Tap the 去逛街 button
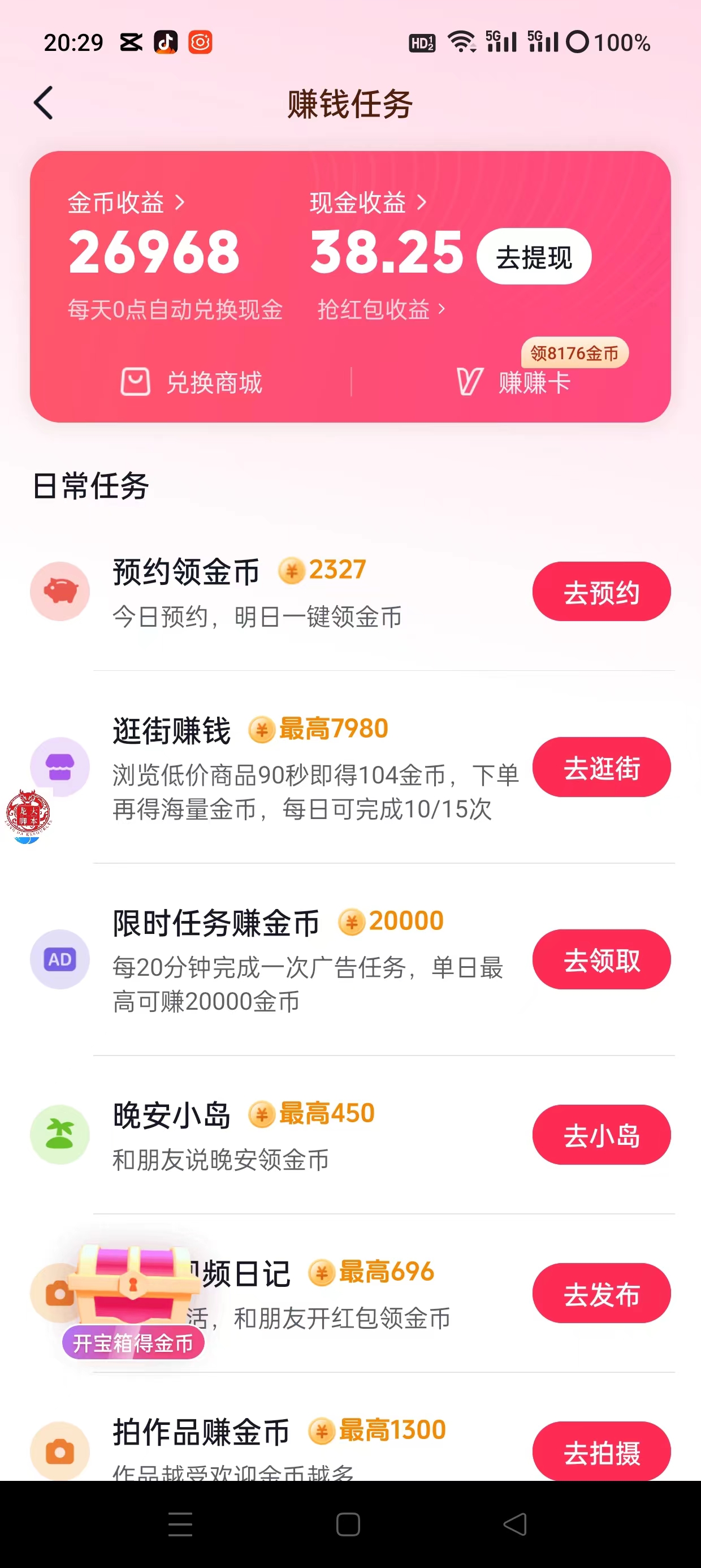The height and width of the screenshot is (1568, 701). click(x=601, y=767)
